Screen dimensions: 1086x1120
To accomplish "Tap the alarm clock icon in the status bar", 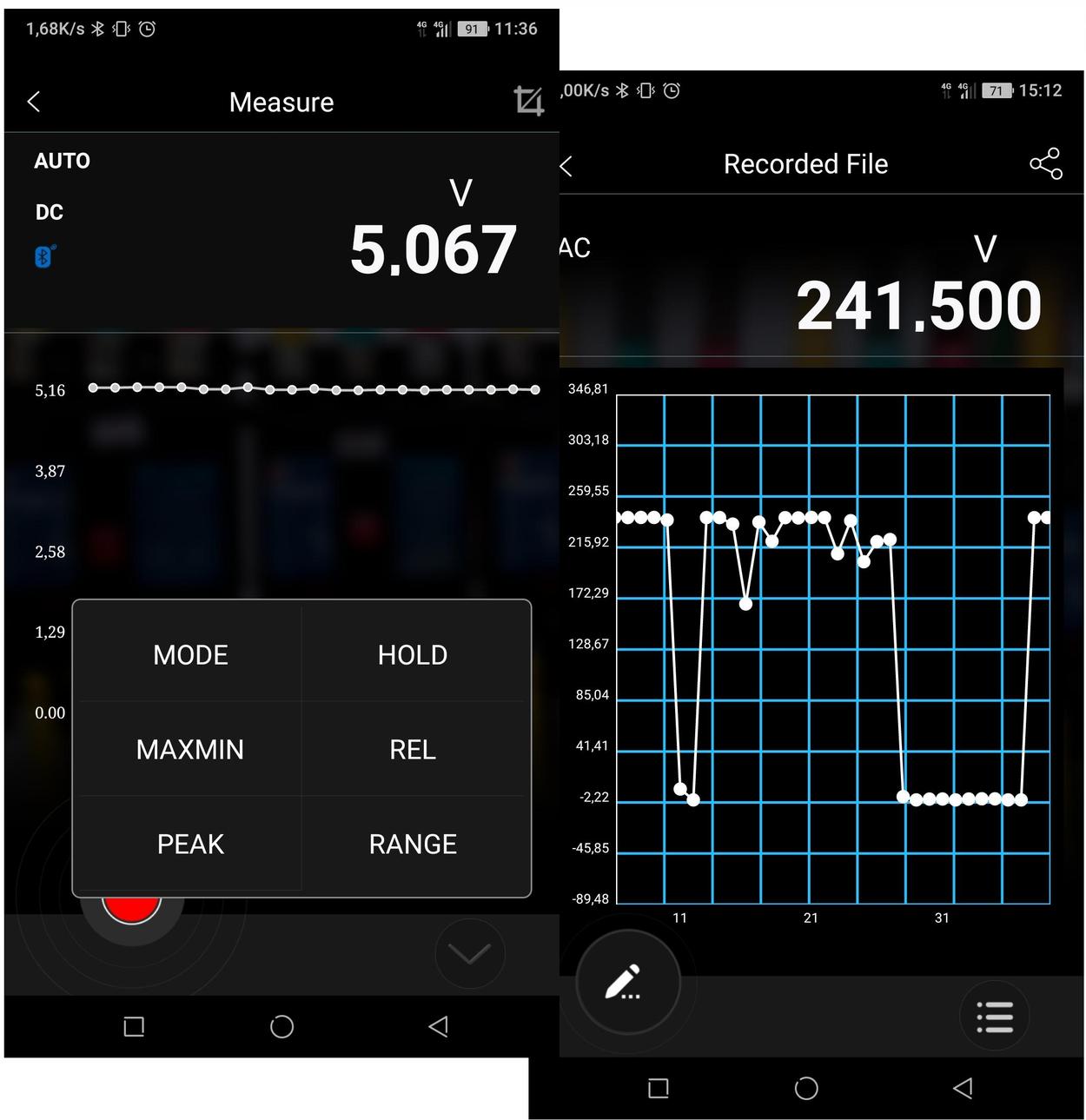I will point(146,29).
